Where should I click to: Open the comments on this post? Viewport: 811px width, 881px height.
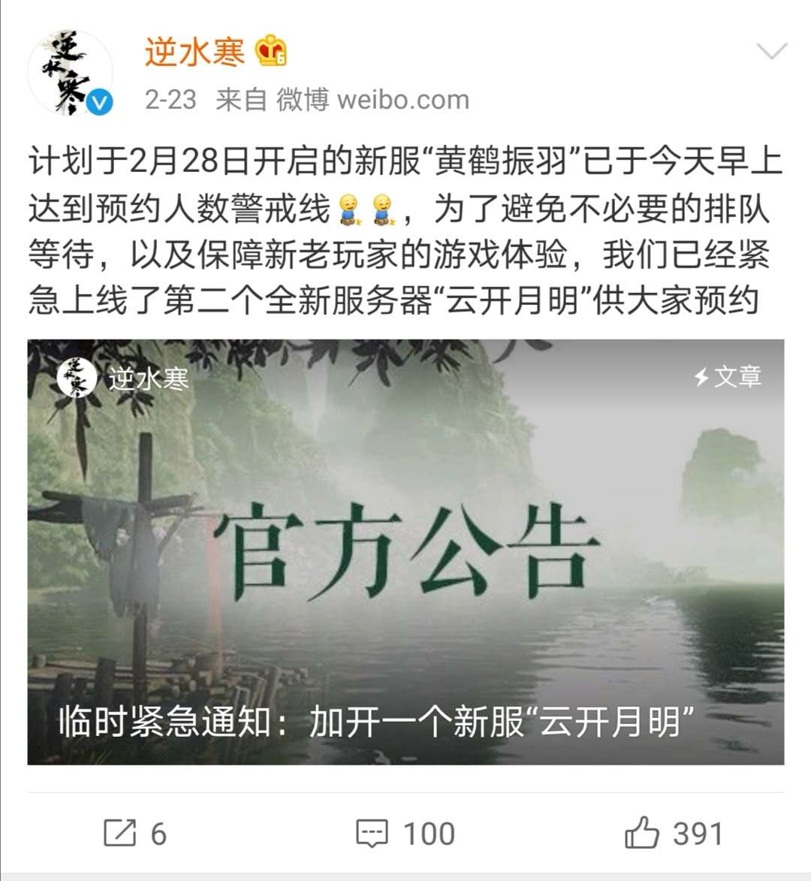click(x=405, y=833)
